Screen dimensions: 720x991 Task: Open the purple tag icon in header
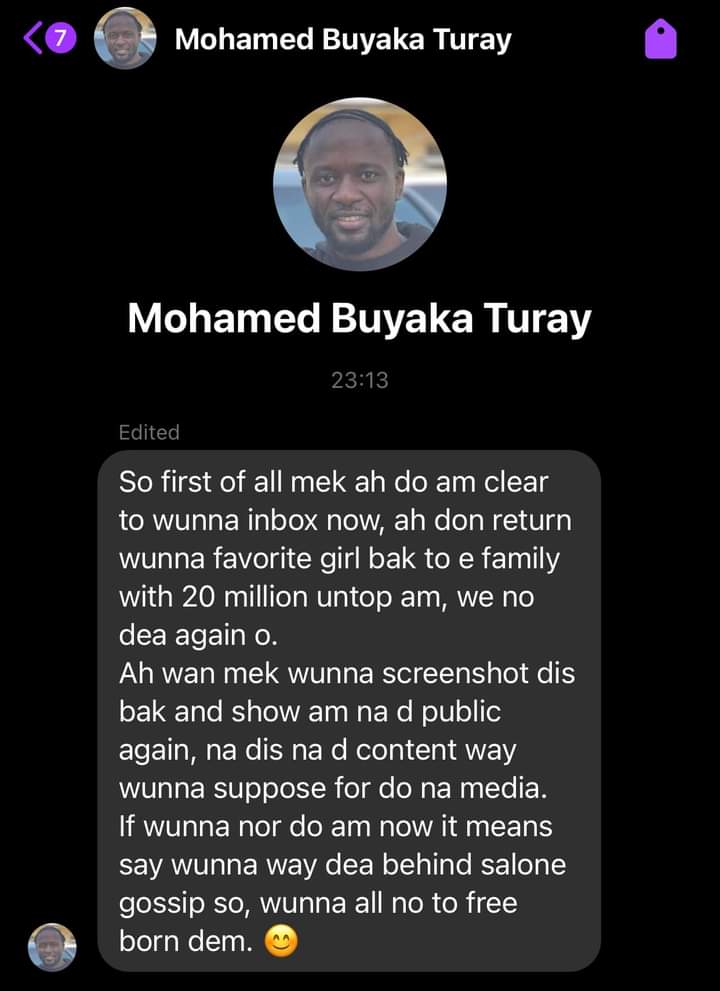click(660, 41)
